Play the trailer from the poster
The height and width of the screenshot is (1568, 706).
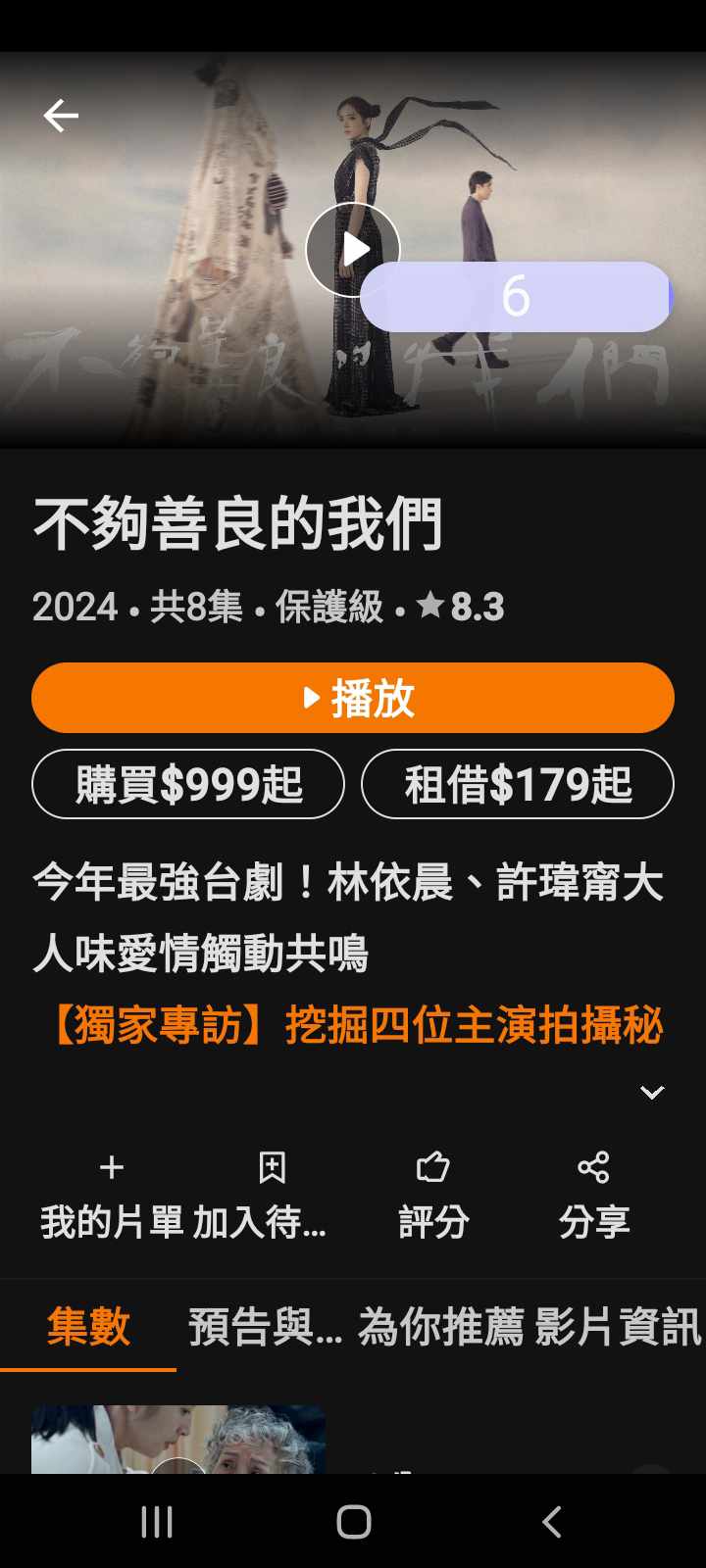point(352,249)
